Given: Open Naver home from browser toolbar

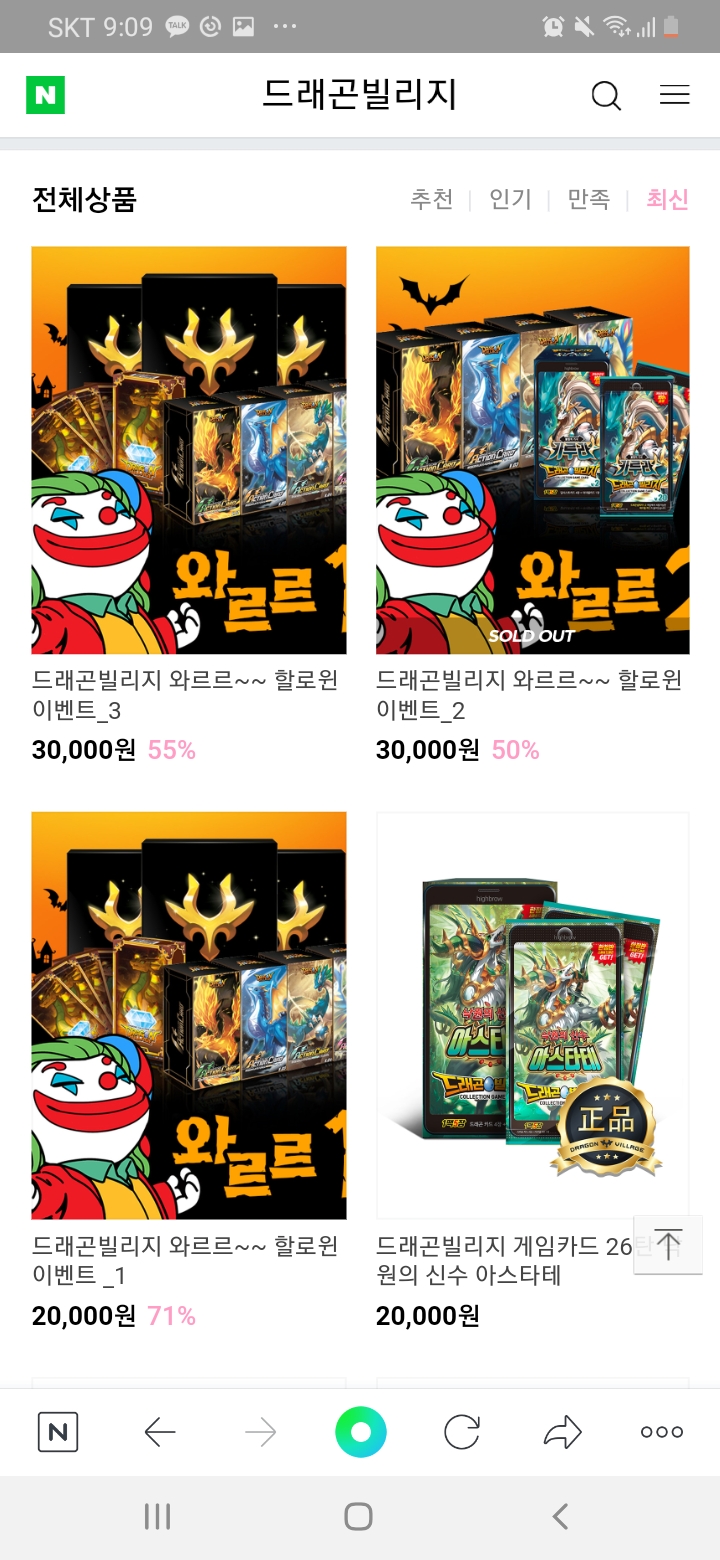Looking at the screenshot, I should click(58, 1432).
